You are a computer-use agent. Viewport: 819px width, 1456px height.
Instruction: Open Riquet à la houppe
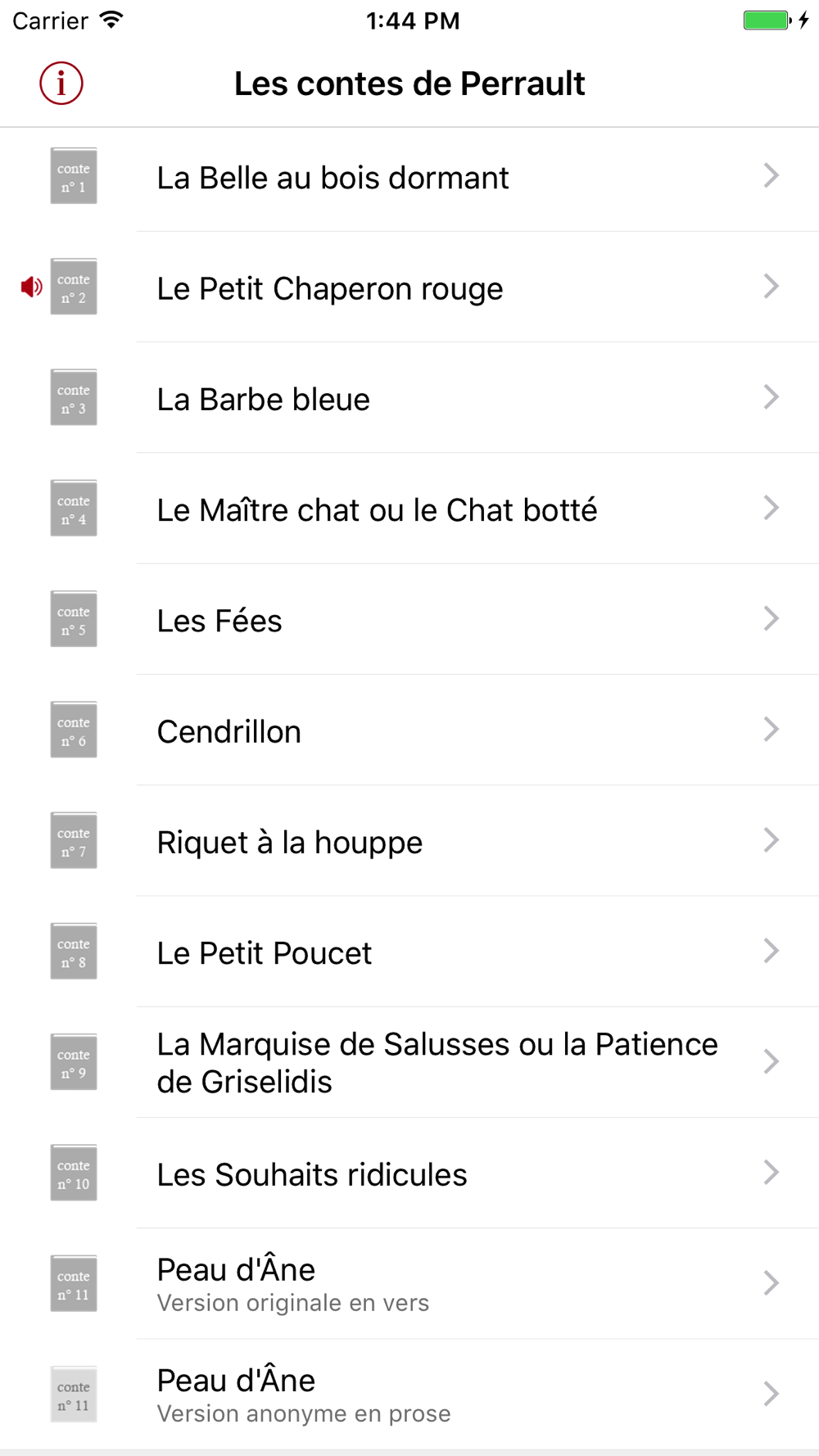[x=409, y=841]
